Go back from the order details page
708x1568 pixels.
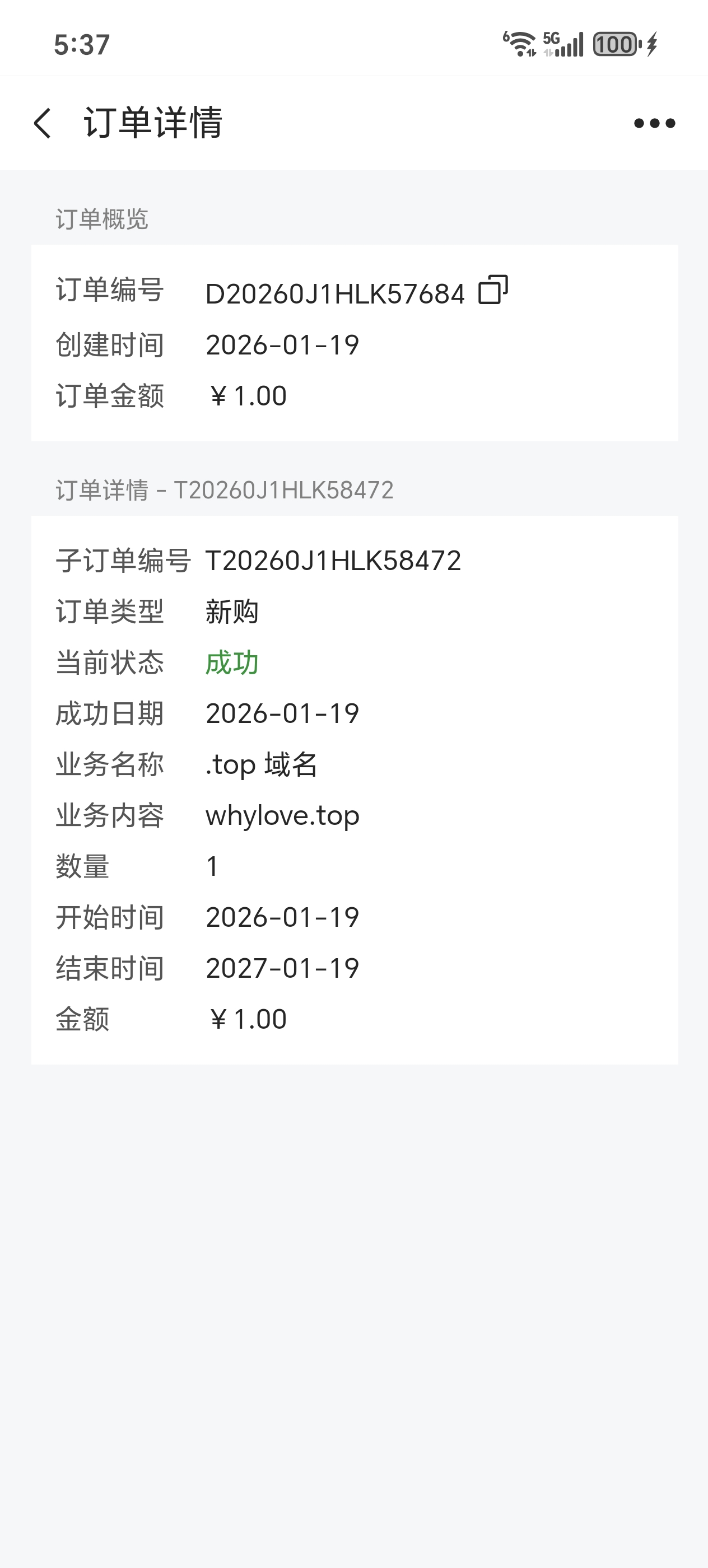(x=43, y=124)
